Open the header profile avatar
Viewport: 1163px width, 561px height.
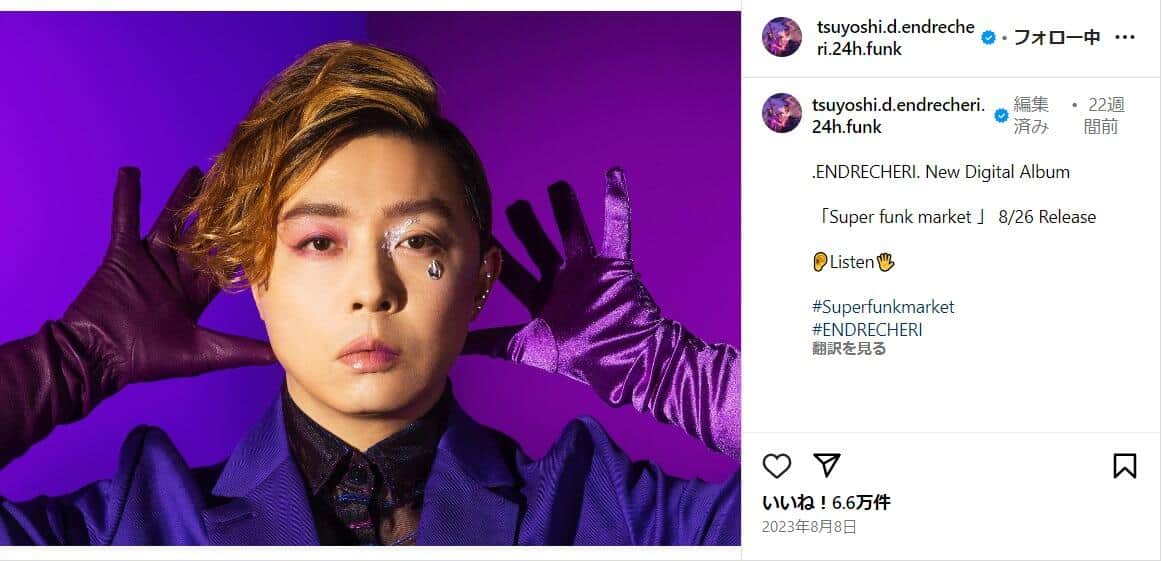[782, 37]
